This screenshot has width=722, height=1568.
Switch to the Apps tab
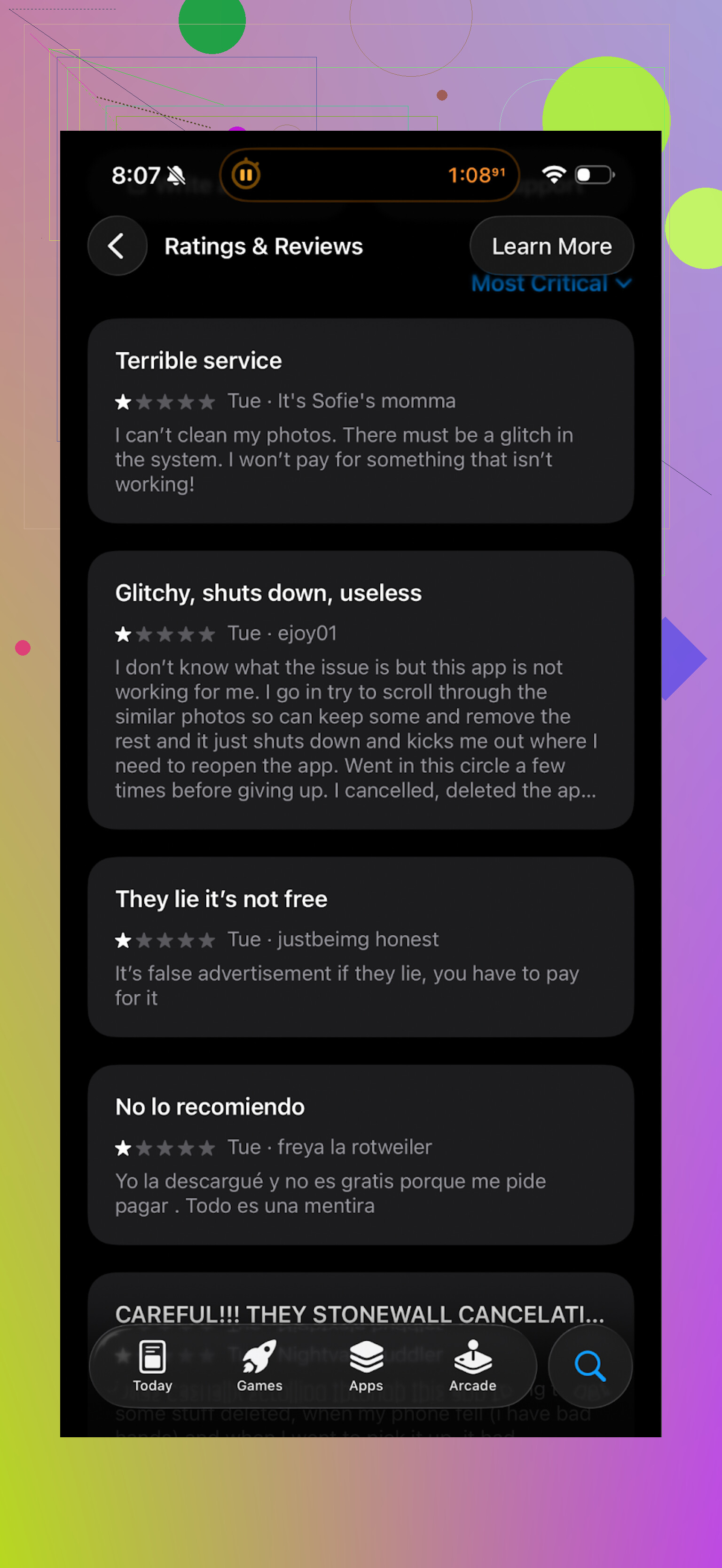pyautogui.click(x=366, y=1366)
